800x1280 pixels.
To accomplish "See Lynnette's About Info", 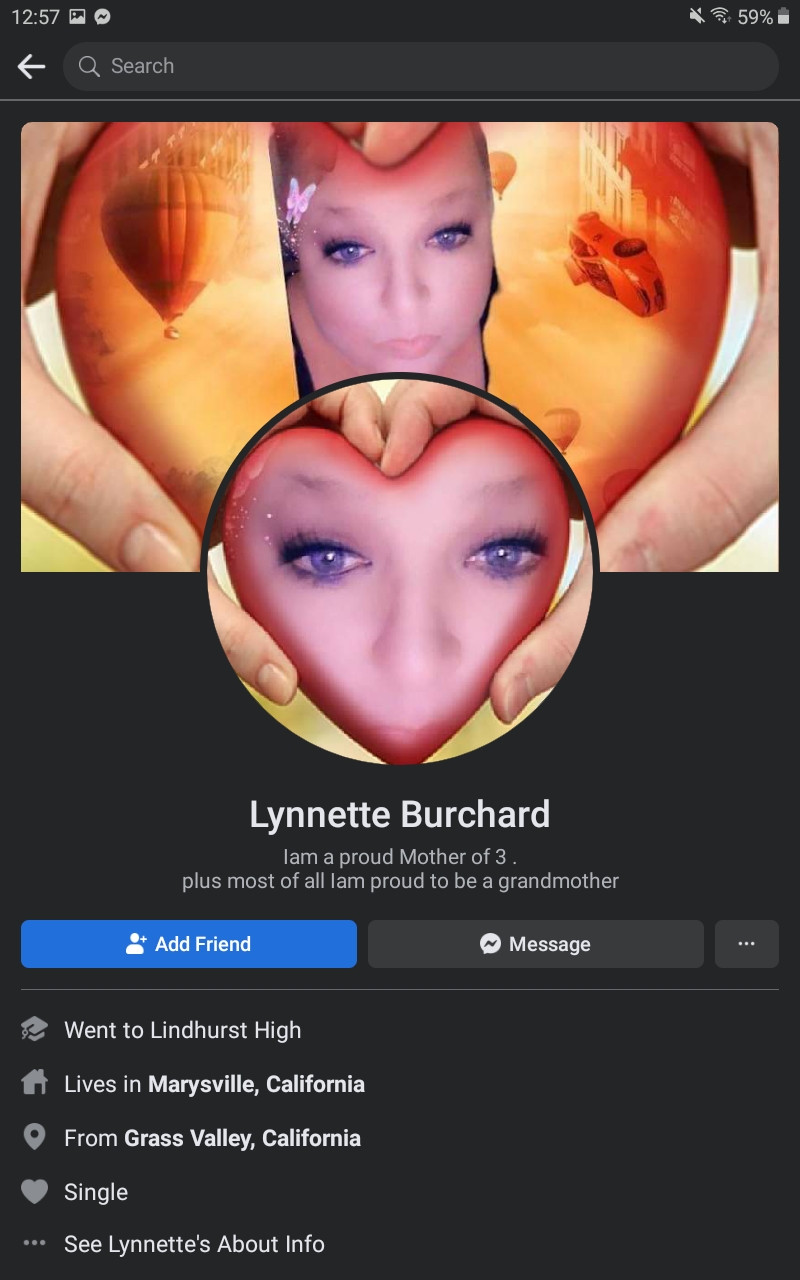I will (194, 1244).
